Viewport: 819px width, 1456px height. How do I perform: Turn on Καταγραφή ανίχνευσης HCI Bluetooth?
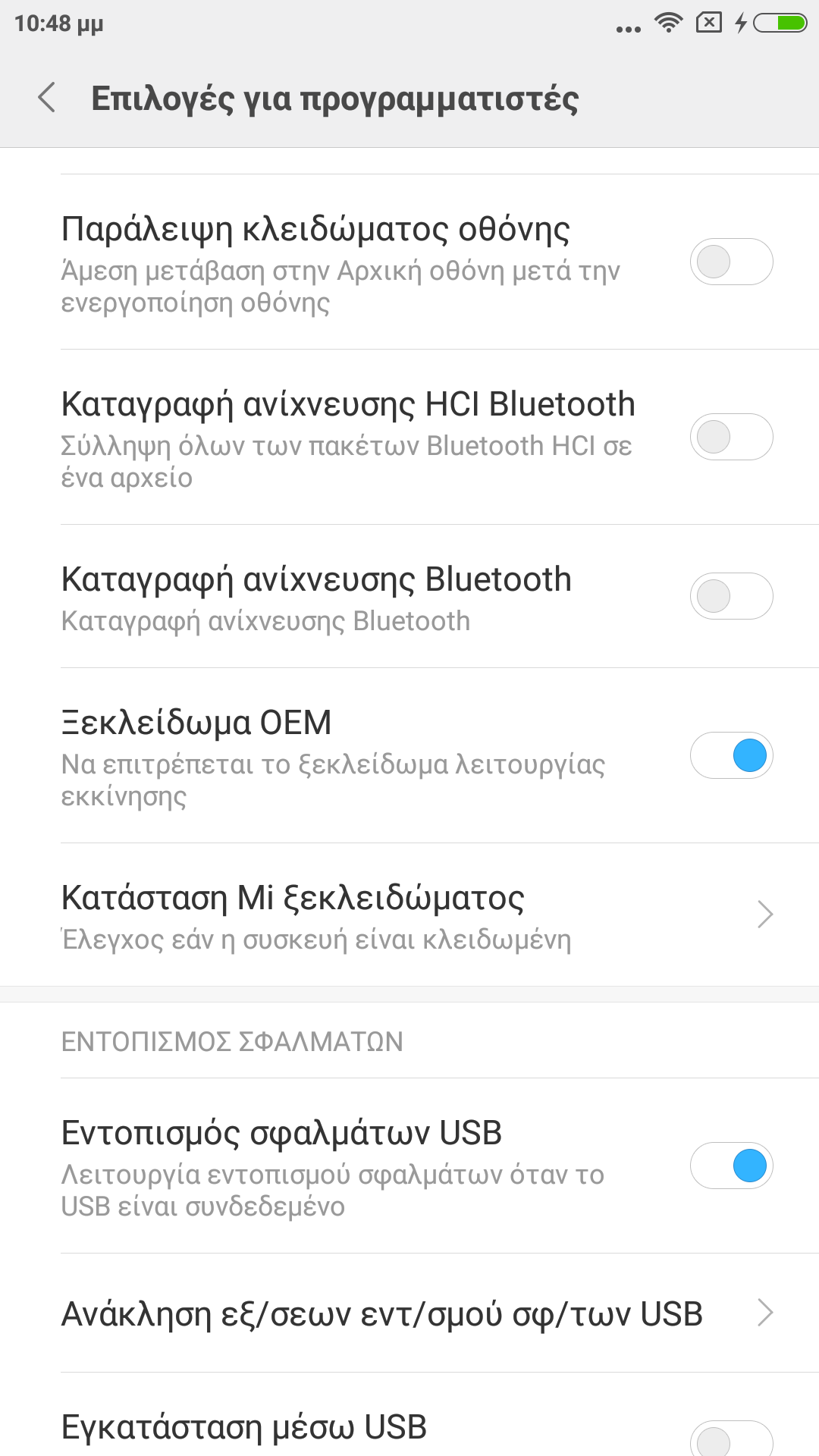[x=731, y=437]
